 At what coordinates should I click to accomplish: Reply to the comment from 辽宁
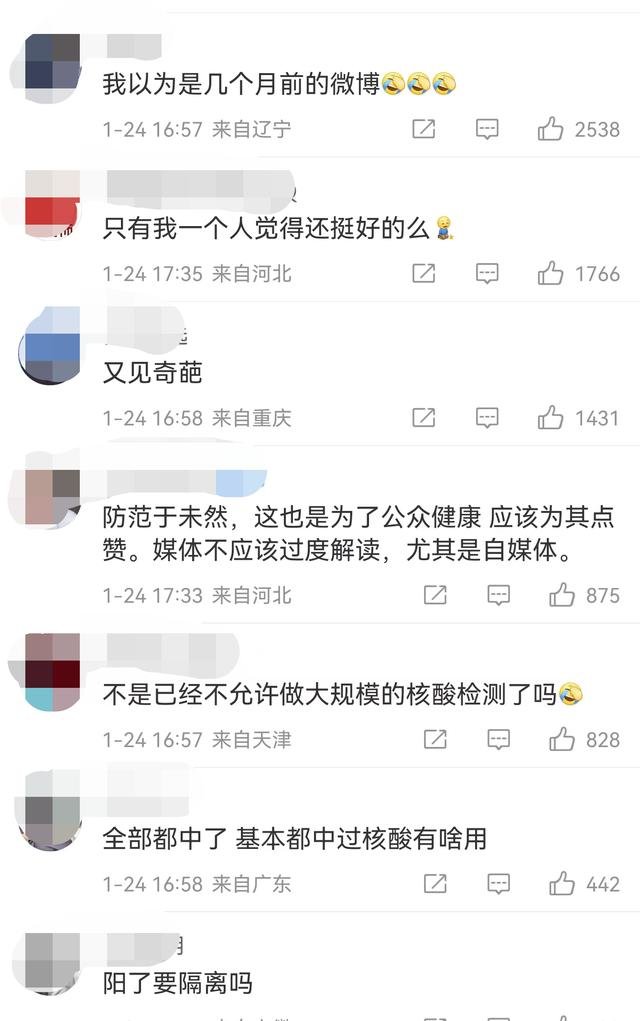pyautogui.click(x=487, y=129)
